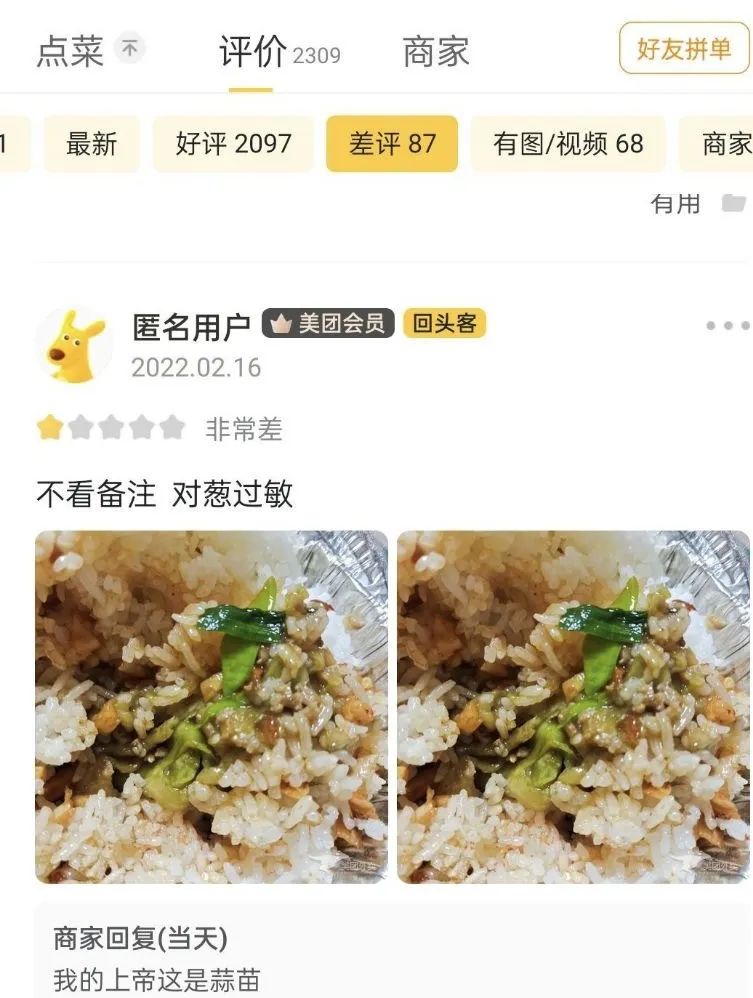
Task: Select the 差评 87 filter chip
Action: tap(392, 144)
